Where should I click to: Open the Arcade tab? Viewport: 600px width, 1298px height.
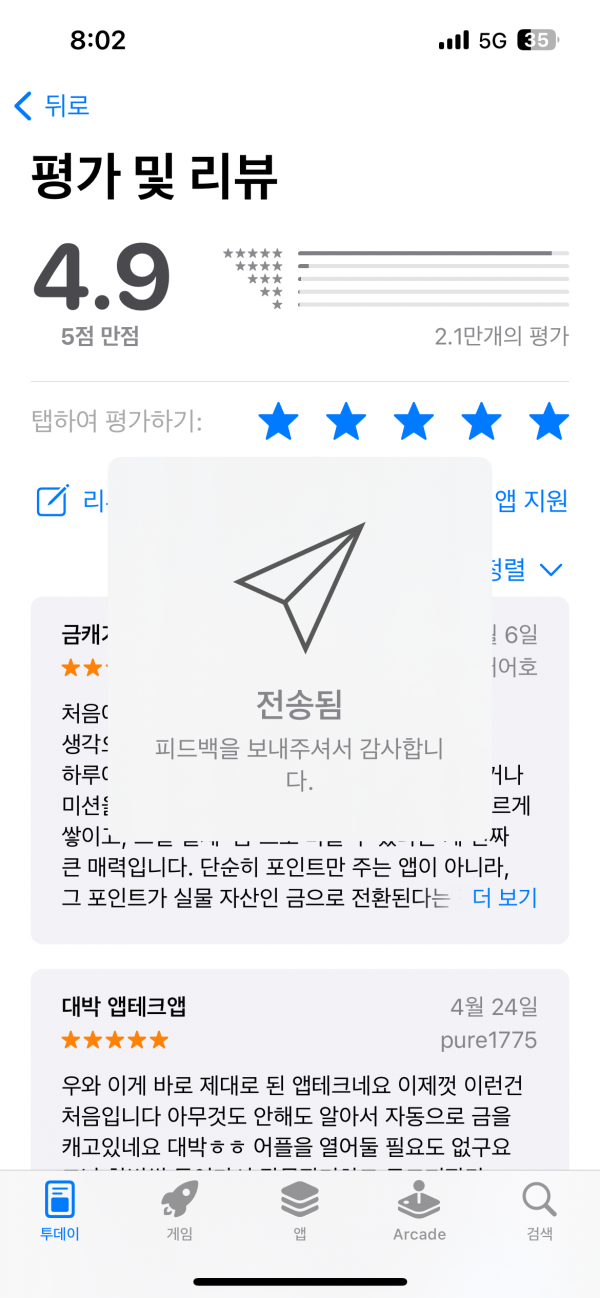click(x=419, y=1211)
